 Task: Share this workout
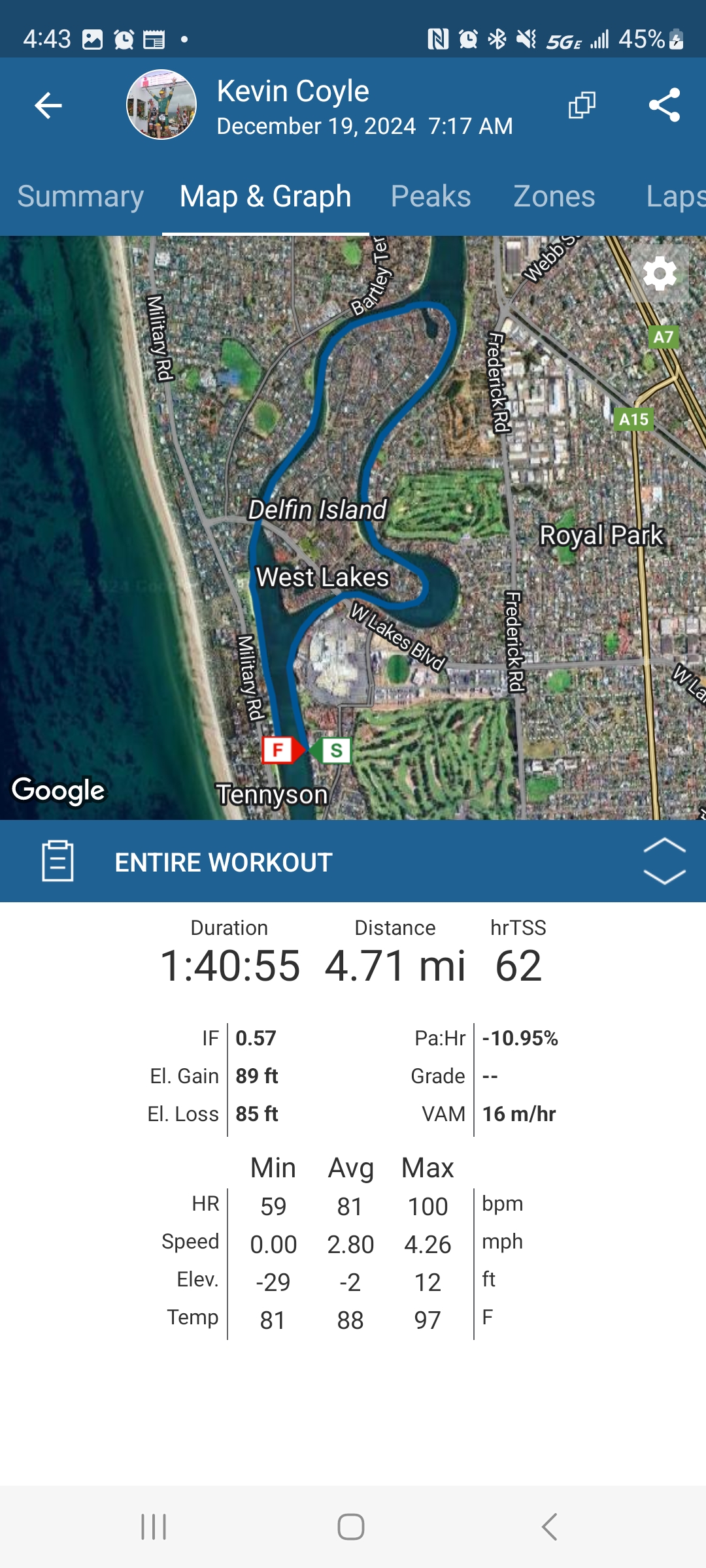click(664, 105)
